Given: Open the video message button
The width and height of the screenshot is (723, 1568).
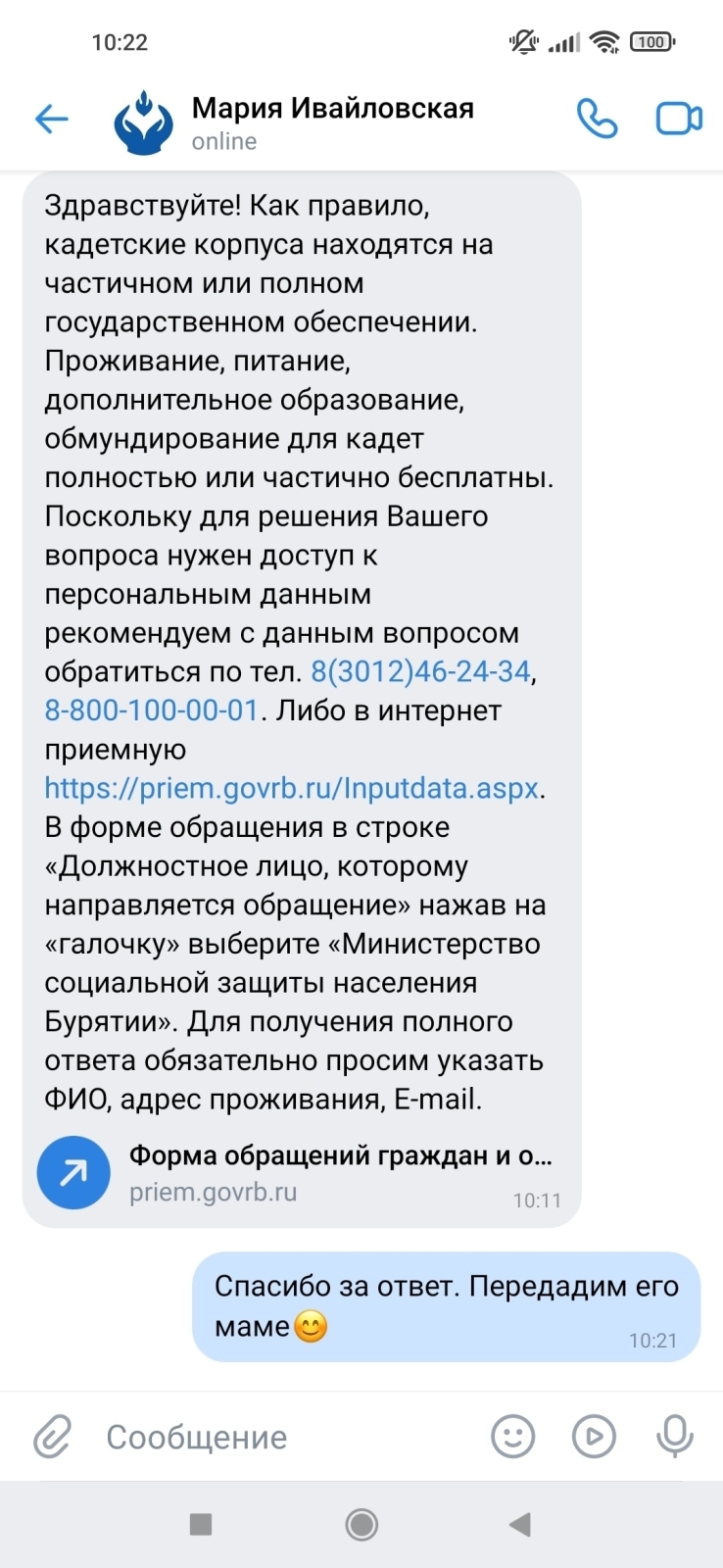Looking at the screenshot, I should [x=594, y=1438].
